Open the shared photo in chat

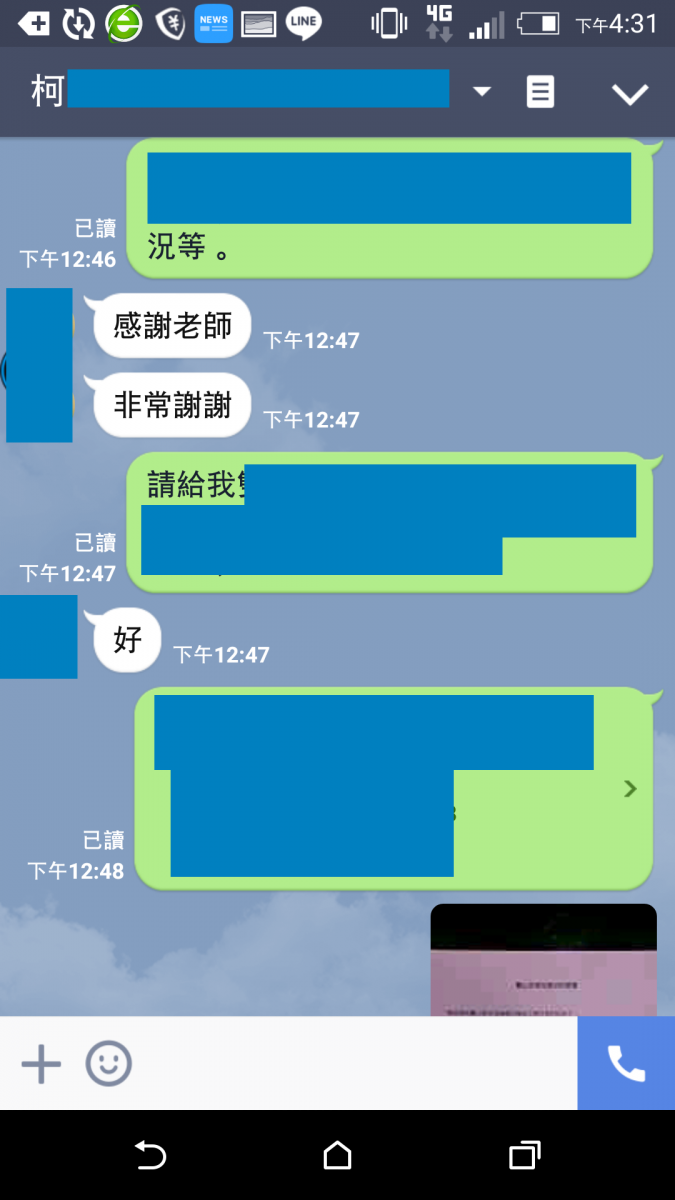click(543, 960)
